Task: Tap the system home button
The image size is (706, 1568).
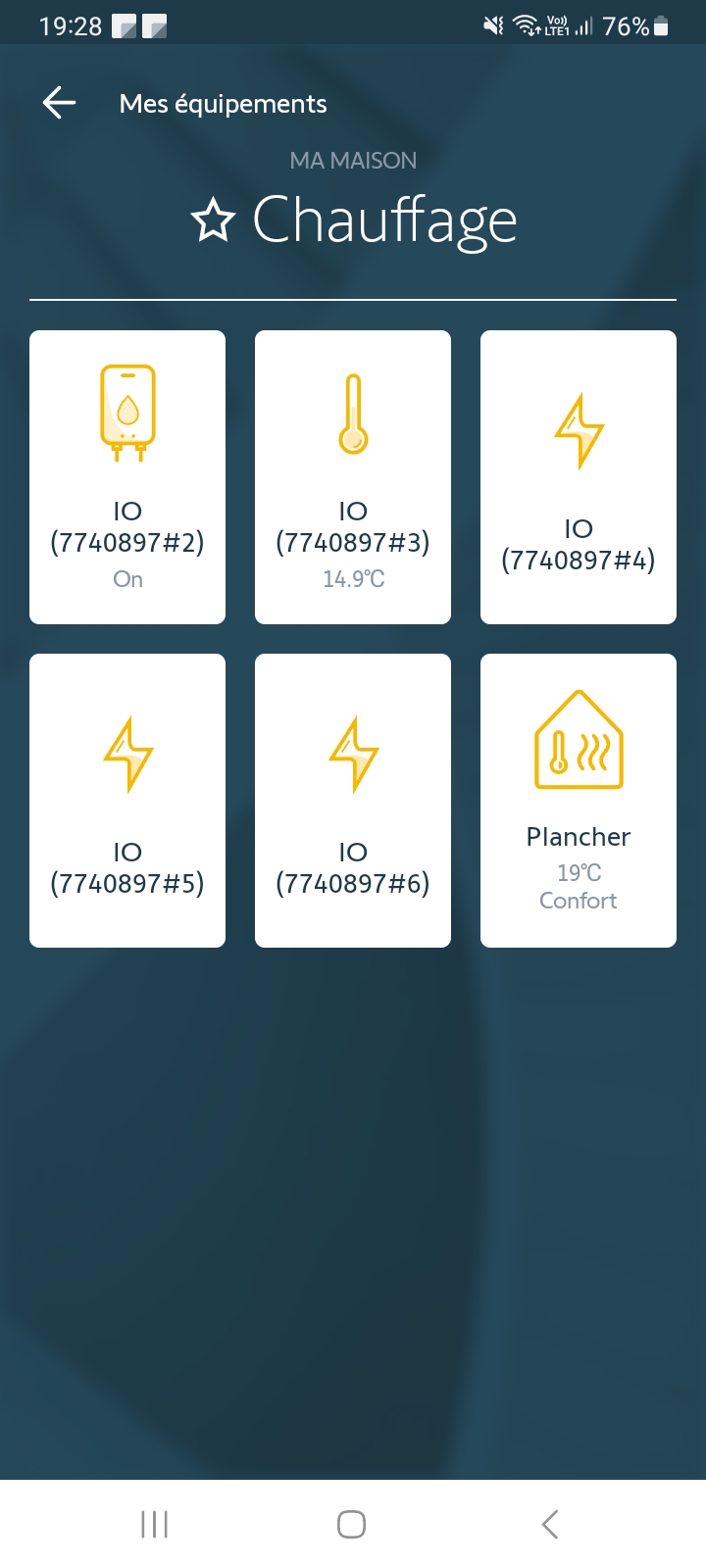Action: (351, 1524)
